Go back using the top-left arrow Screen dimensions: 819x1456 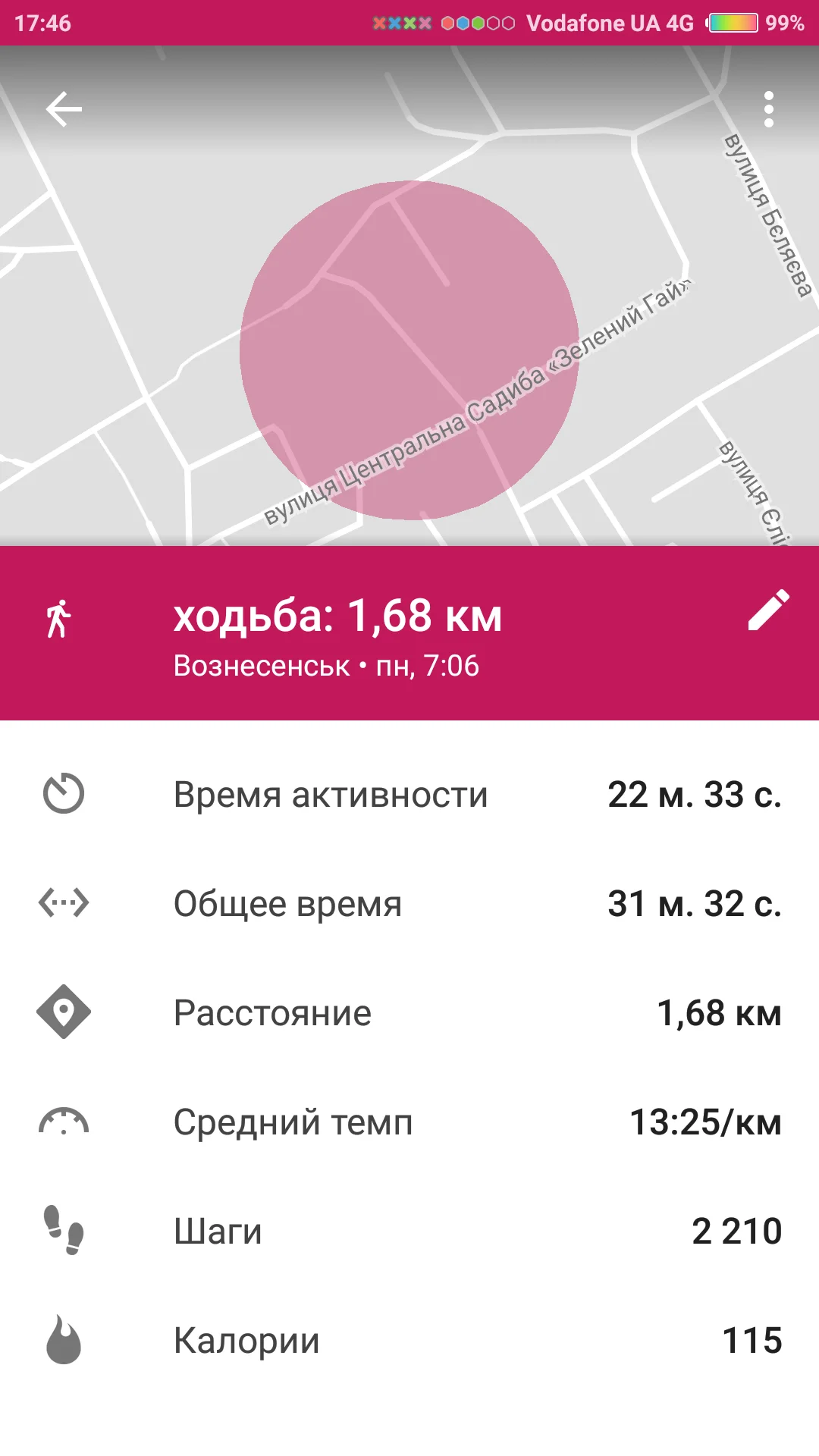coord(64,109)
